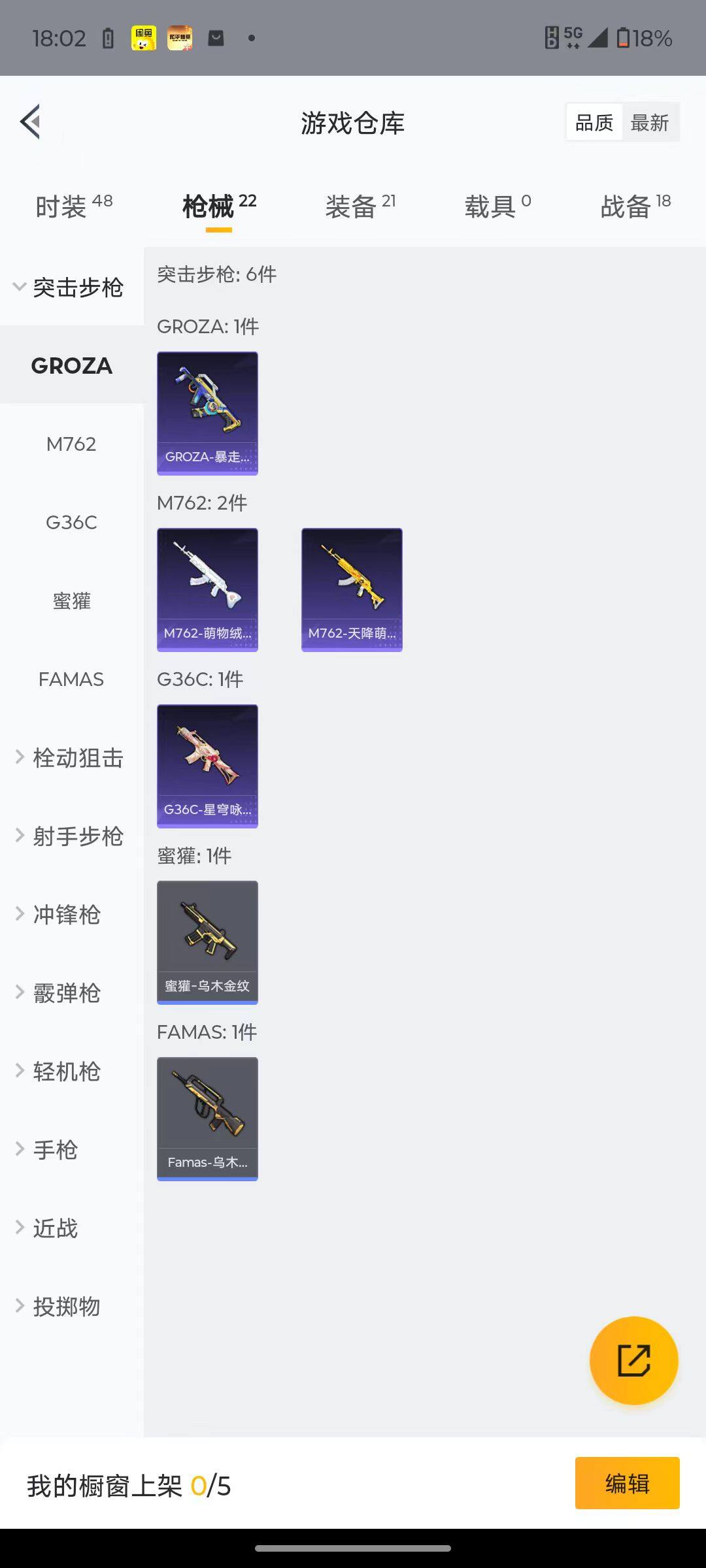This screenshot has height=1568, width=706.
Task: Expand the 栓动狙击 category
Action: point(72,758)
